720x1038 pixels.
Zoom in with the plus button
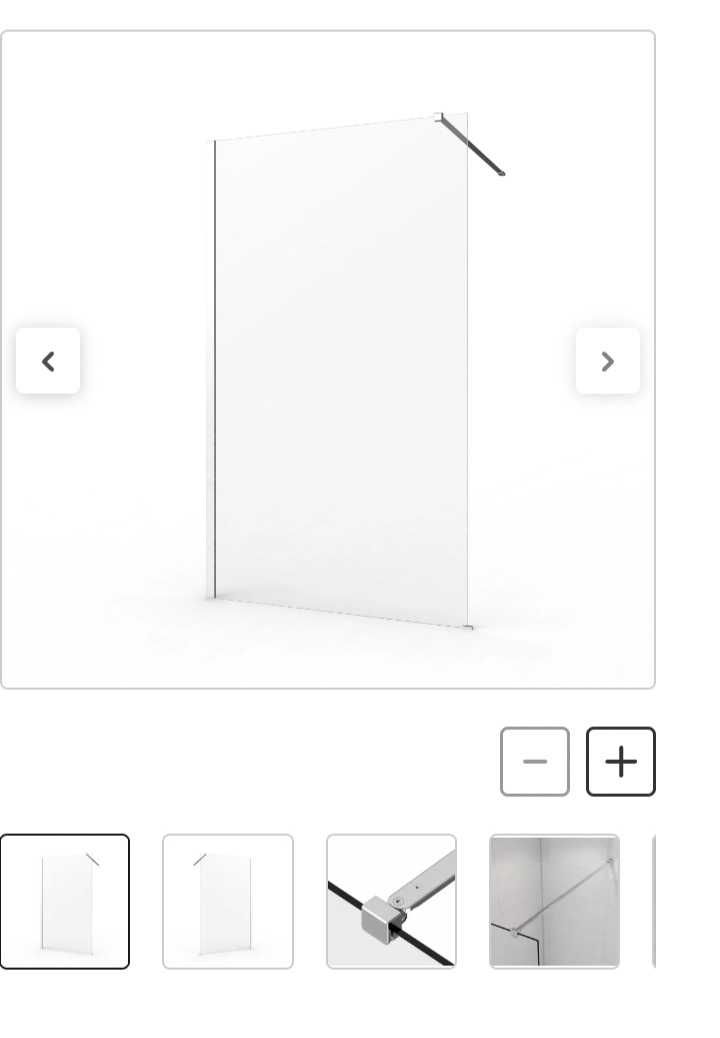click(620, 762)
